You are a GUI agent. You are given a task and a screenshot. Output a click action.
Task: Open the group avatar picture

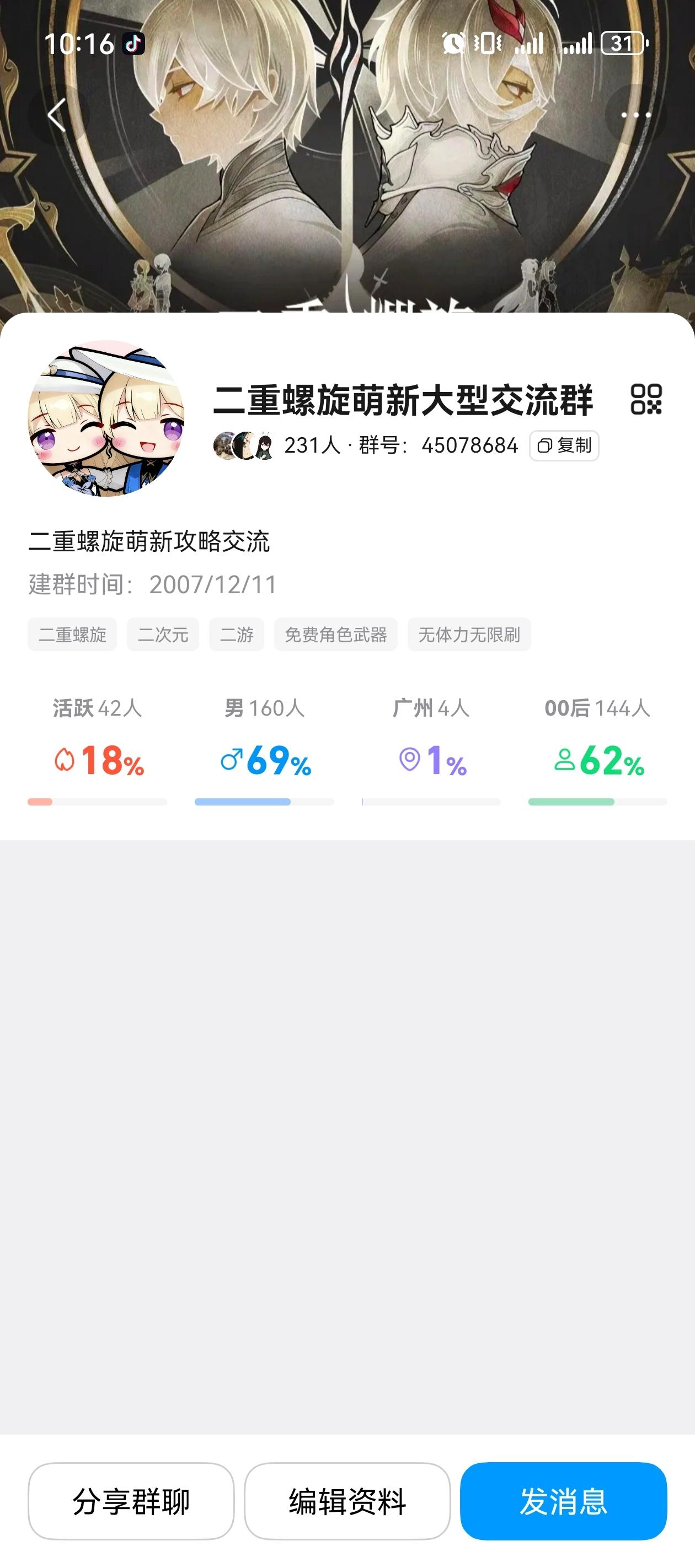pyautogui.click(x=106, y=418)
